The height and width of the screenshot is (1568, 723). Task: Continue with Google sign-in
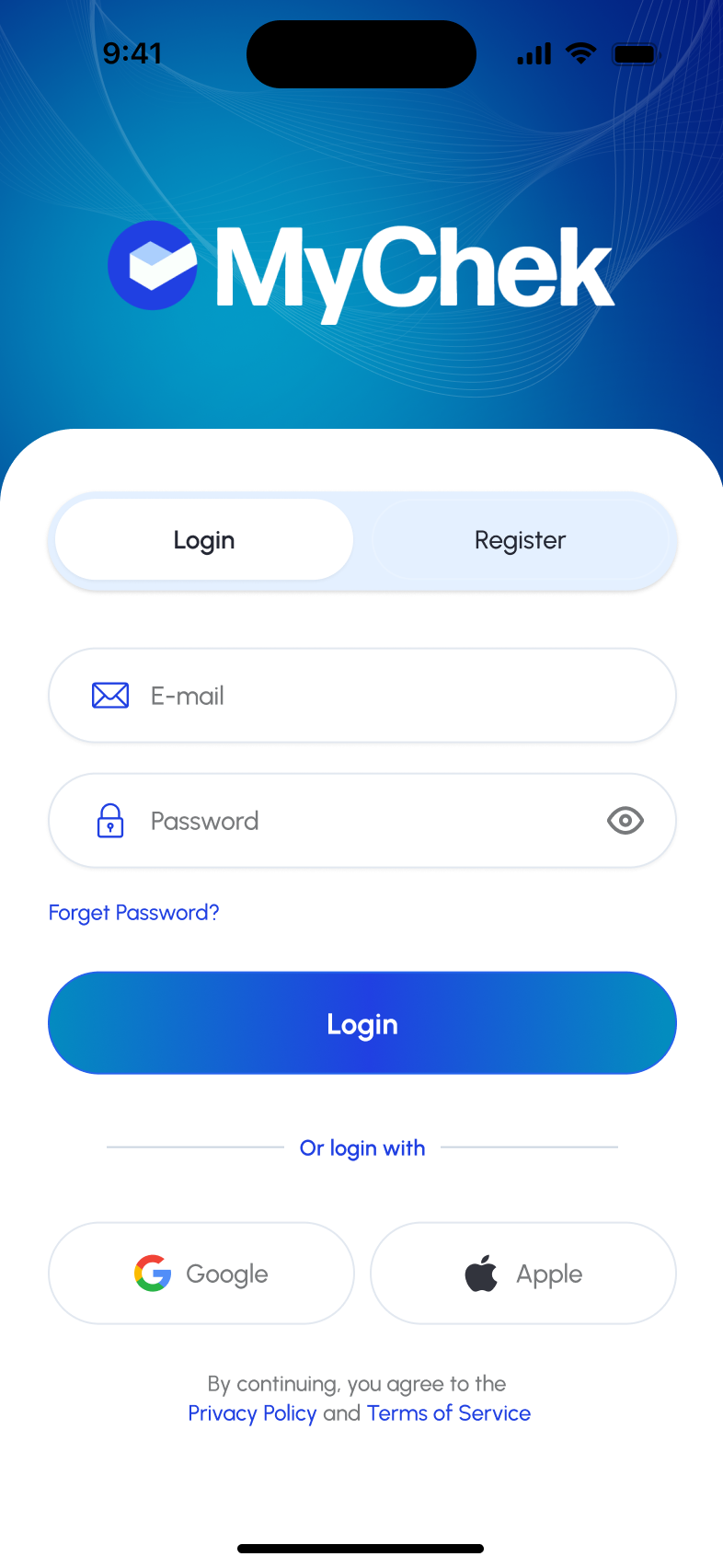point(201,1274)
